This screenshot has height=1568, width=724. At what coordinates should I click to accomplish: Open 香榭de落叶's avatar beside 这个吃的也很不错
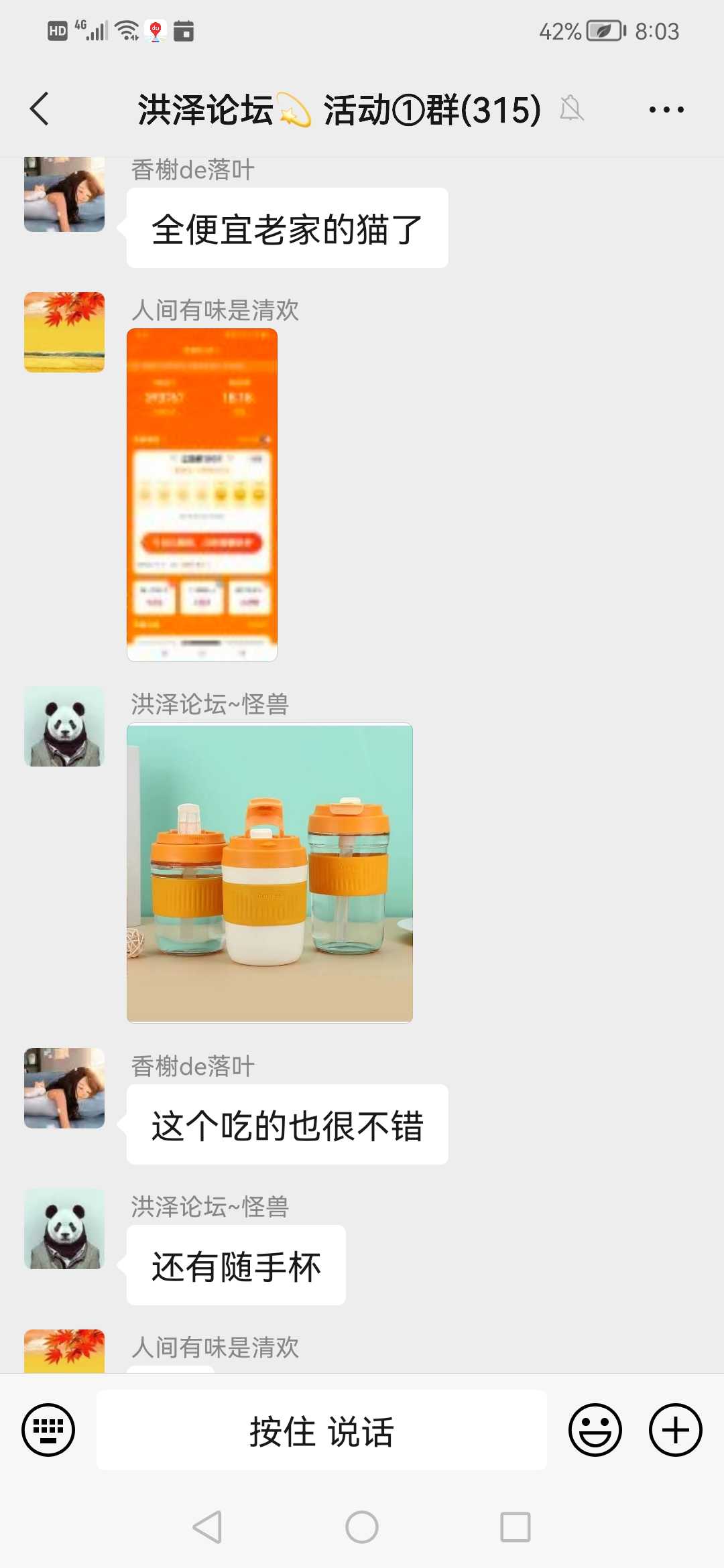pos(64,1088)
